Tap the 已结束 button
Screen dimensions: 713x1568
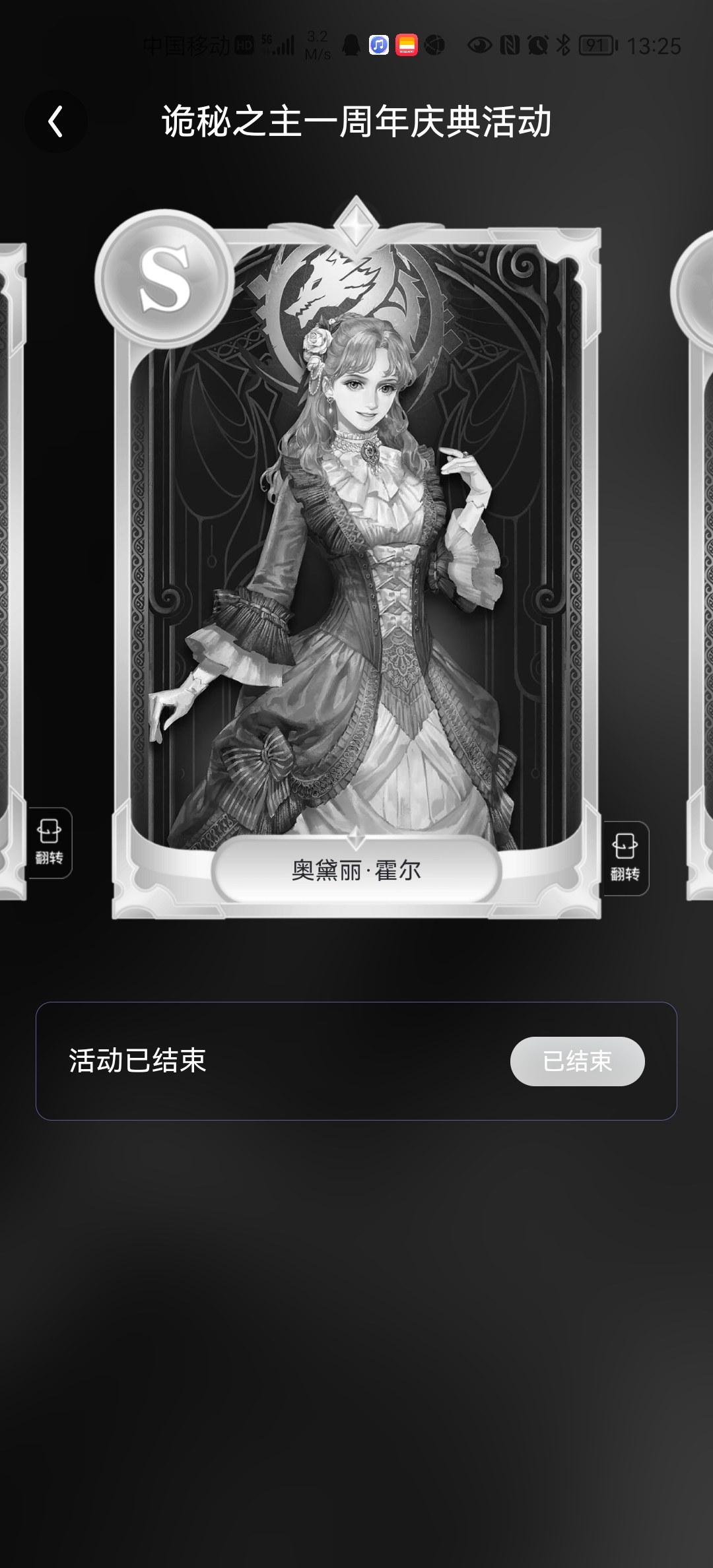coord(577,1061)
